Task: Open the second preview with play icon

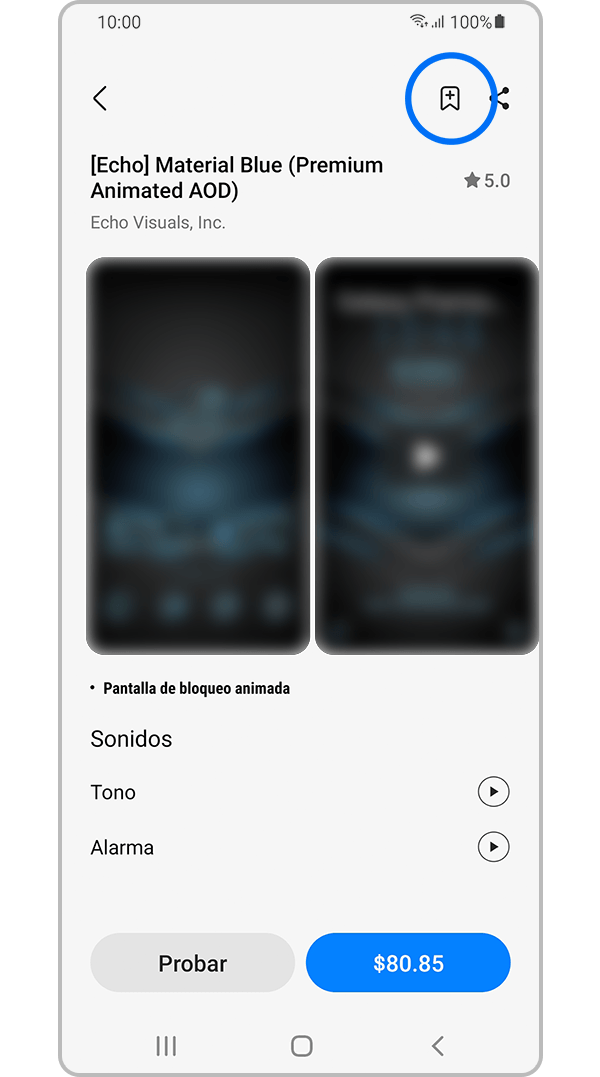Action: 427,456
